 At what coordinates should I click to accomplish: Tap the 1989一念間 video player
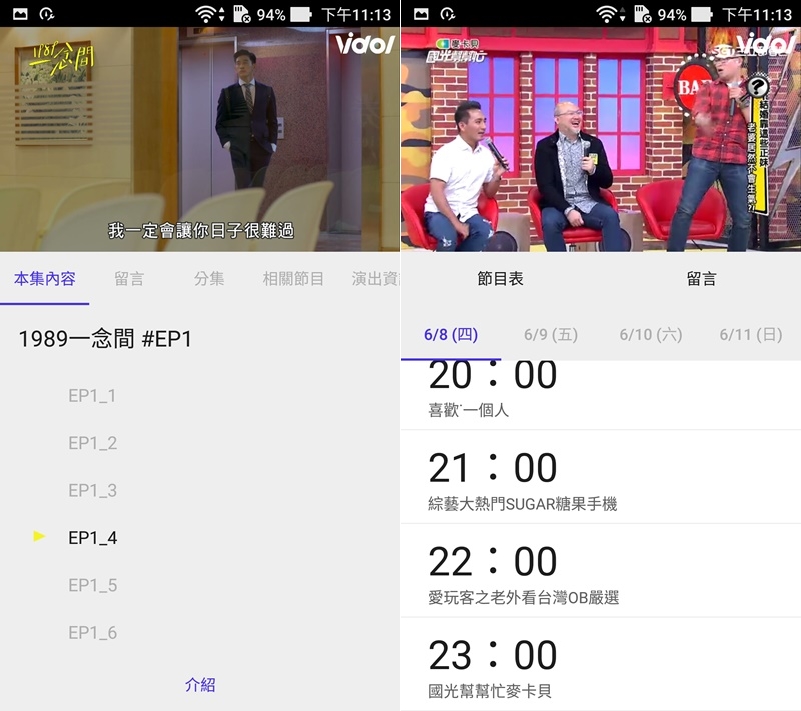(200, 139)
